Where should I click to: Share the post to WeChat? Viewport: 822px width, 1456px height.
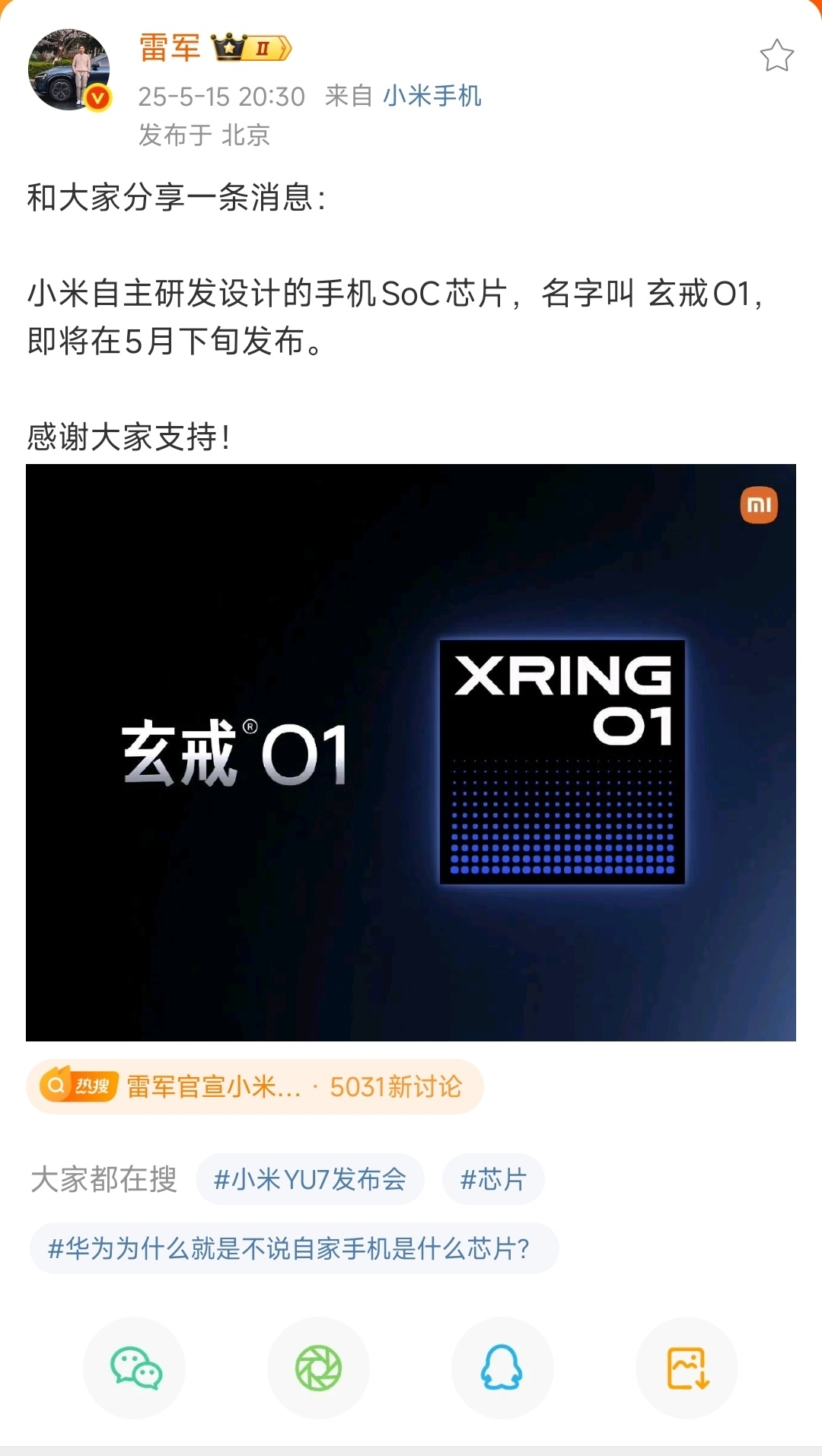135,1368
